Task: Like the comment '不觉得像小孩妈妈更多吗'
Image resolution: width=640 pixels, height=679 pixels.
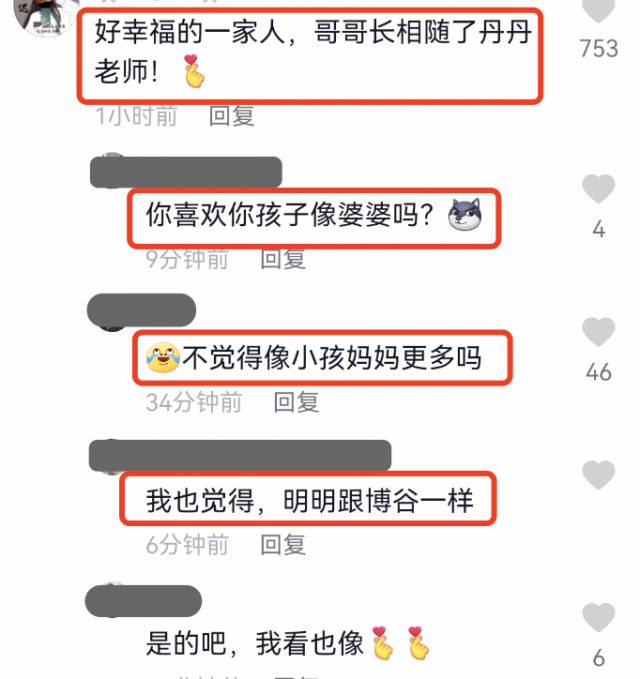Action: pos(598,332)
